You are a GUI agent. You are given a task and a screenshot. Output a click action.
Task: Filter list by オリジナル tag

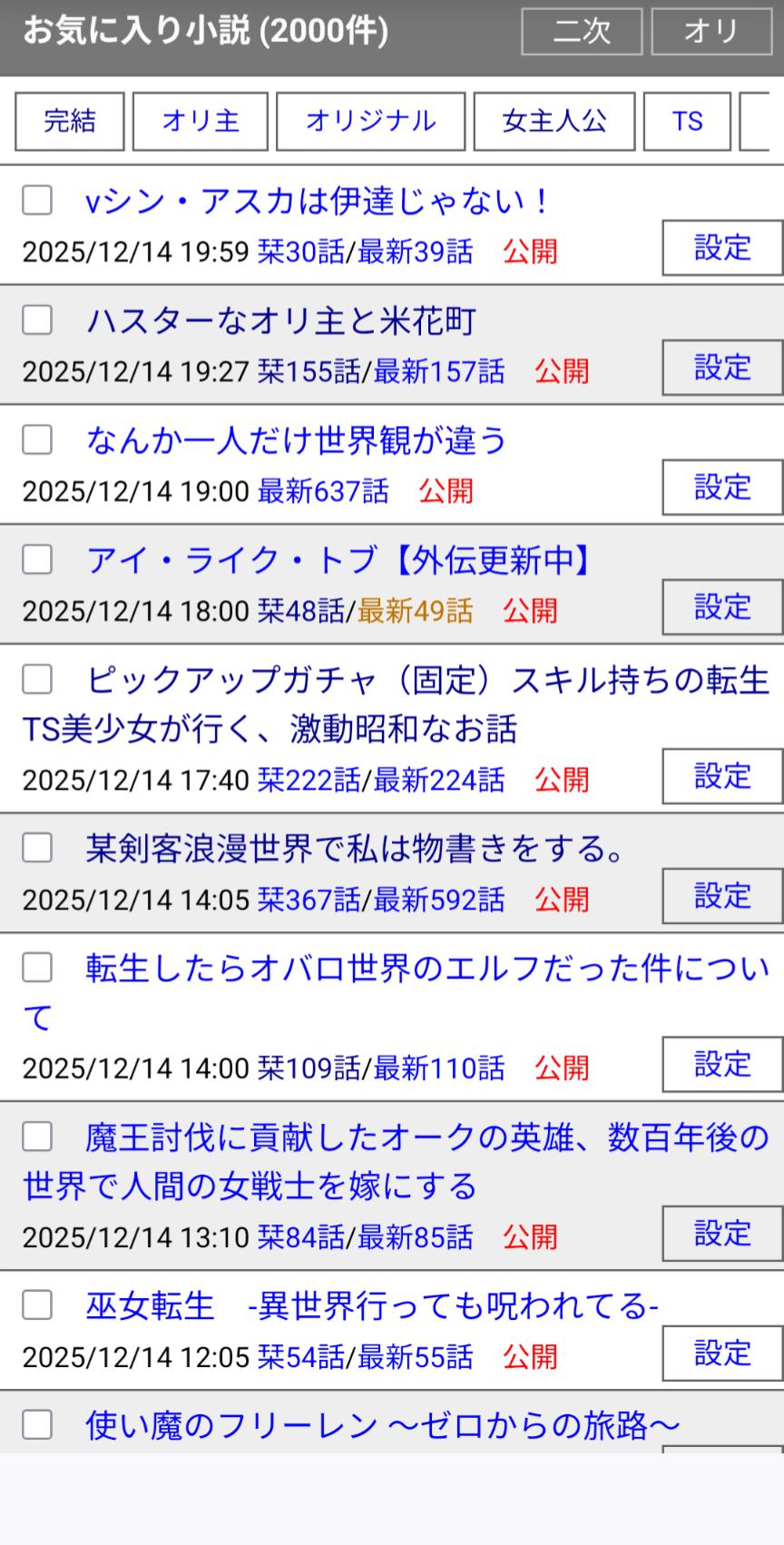coord(370,121)
